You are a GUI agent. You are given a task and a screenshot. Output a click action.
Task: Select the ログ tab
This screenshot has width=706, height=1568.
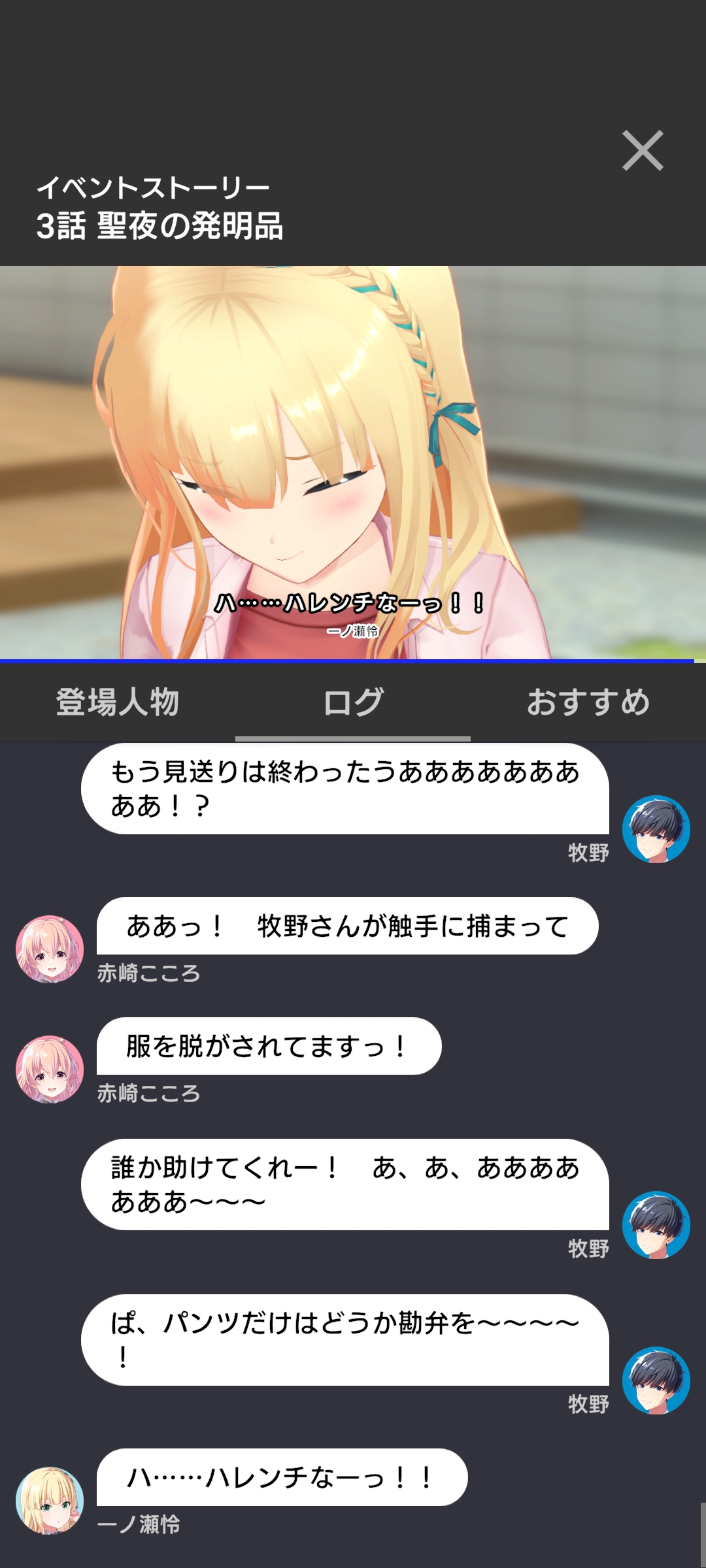353,702
